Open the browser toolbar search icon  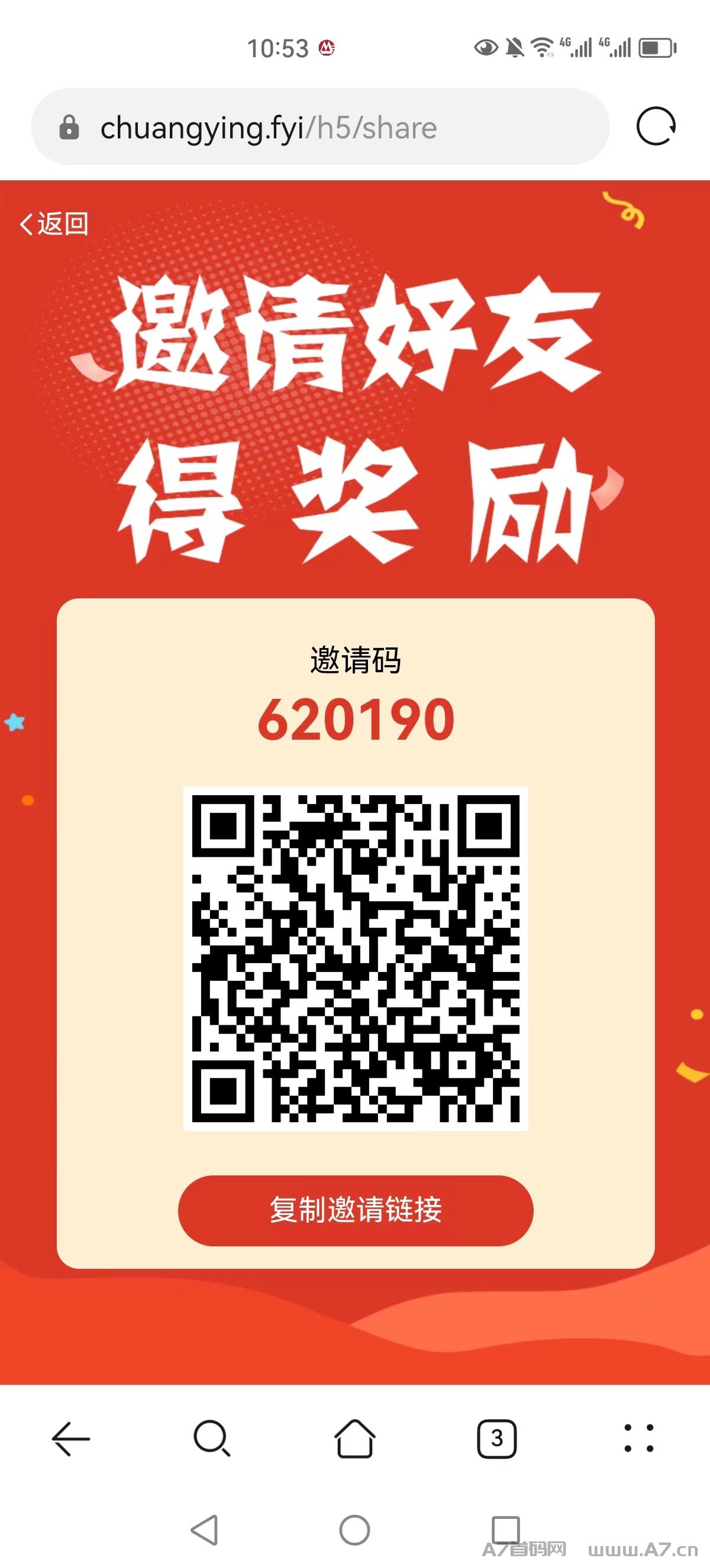click(211, 1439)
